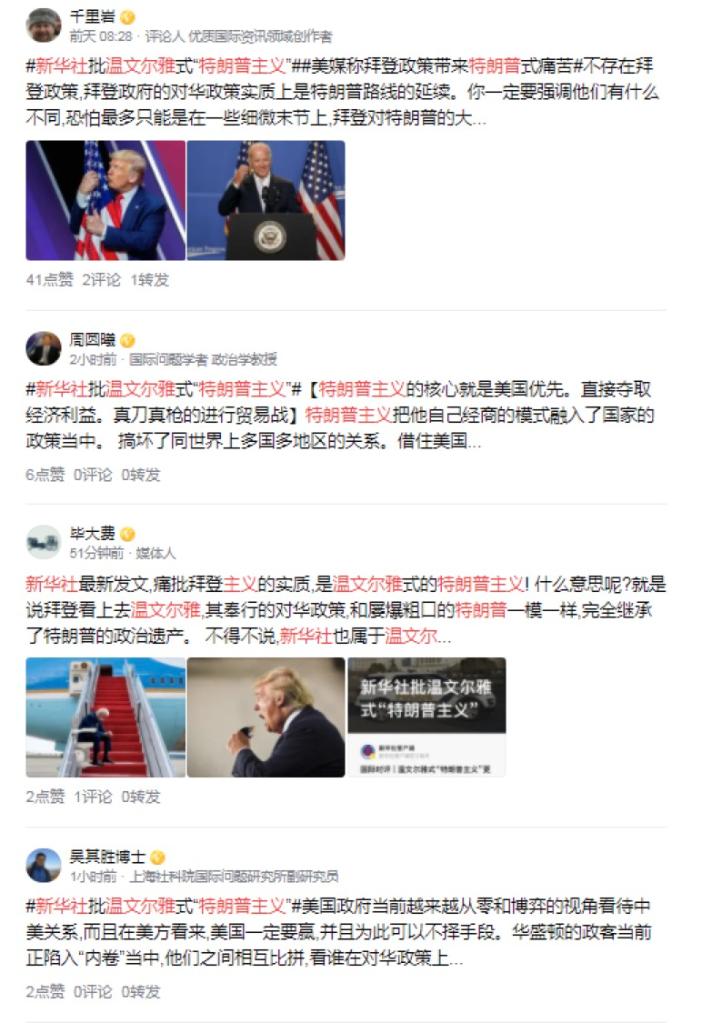Open 吴其胜博士's profile avatar
Image resolution: width=702 pixels, height=1023 pixels.
tap(43, 866)
